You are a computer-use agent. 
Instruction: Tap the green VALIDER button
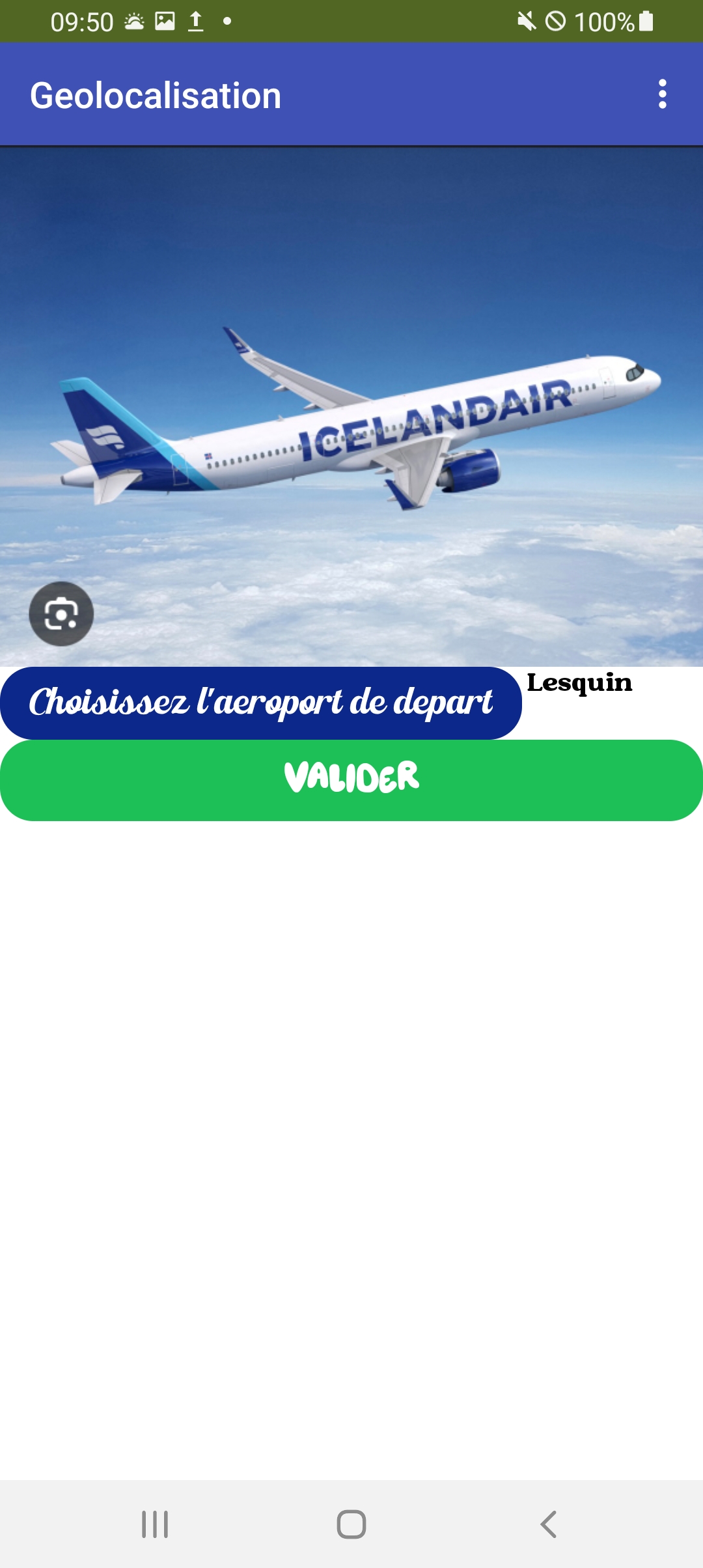(351, 779)
